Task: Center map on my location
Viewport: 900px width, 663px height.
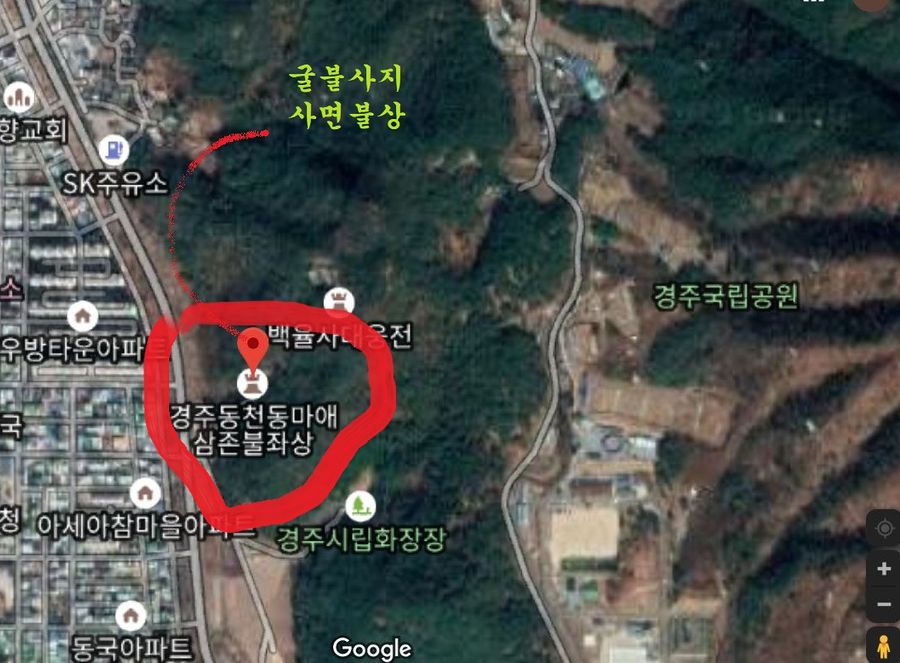Action: coord(883,527)
